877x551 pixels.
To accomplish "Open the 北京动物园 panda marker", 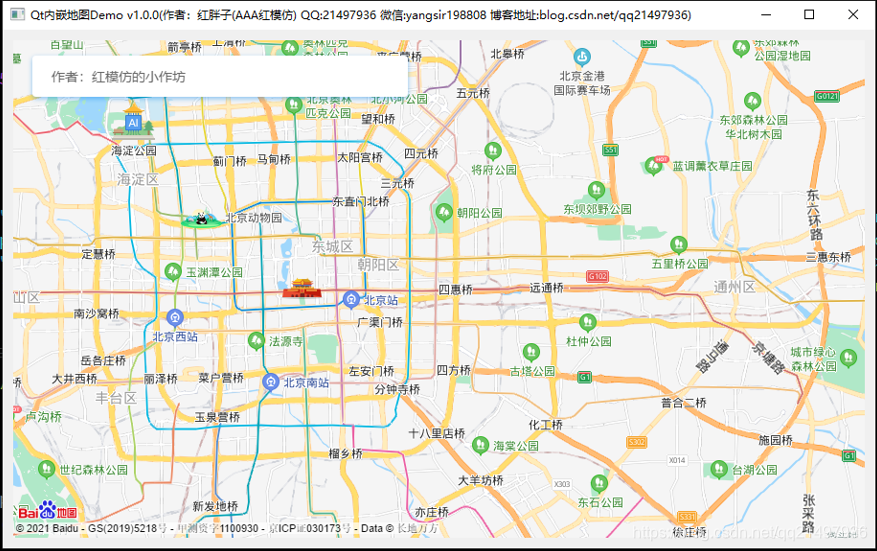I will click(x=200, y=218).
